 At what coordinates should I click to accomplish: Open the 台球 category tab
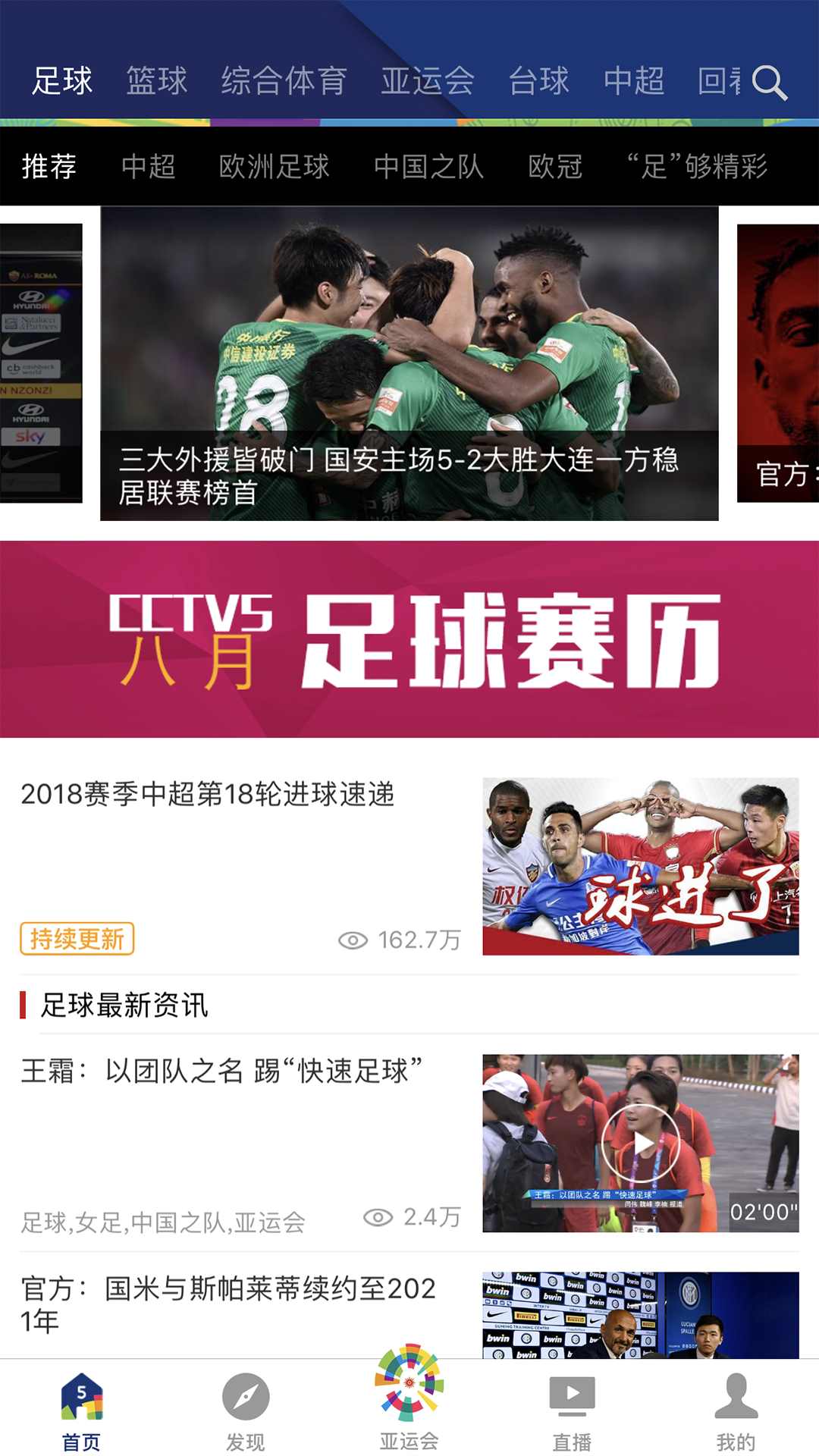(538, 81)
